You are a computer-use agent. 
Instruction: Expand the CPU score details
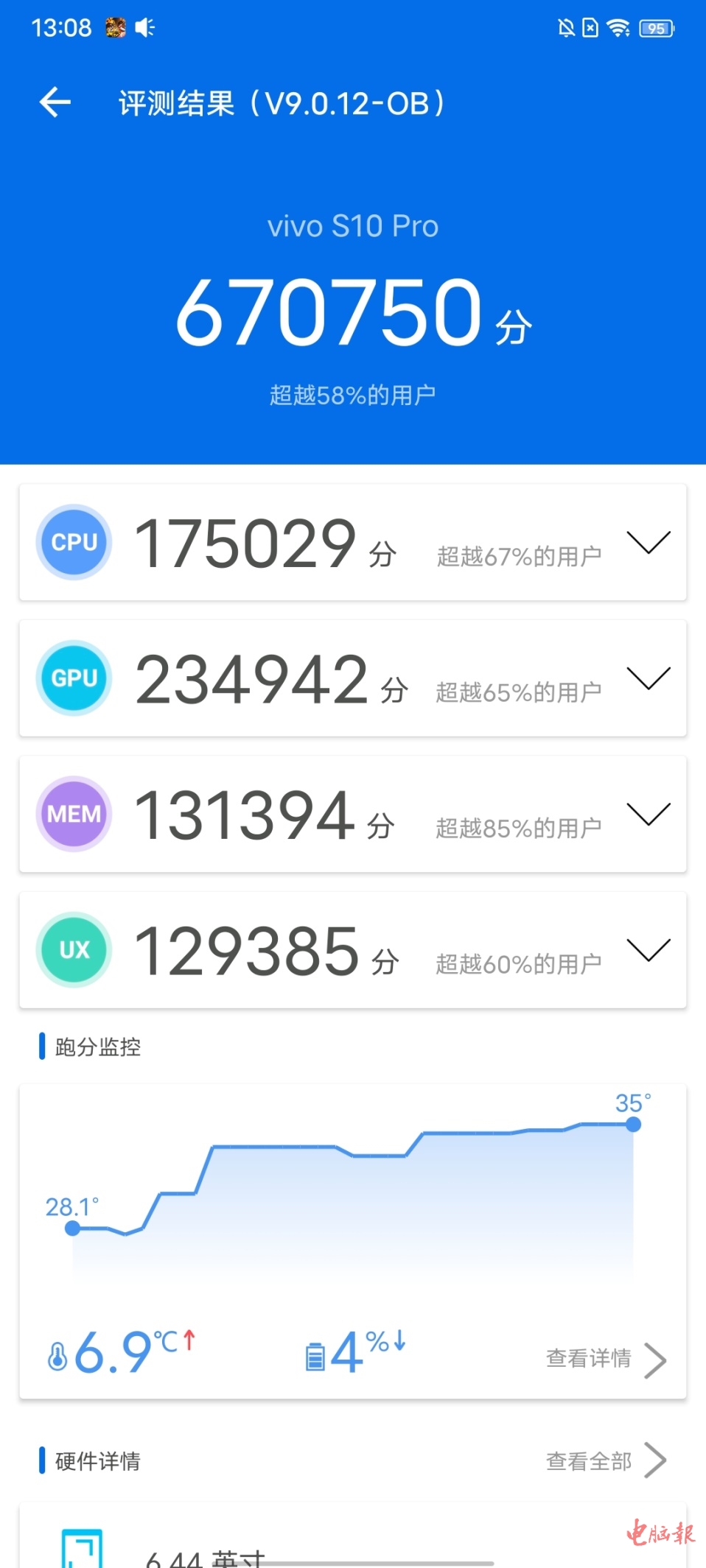[648, 543]
